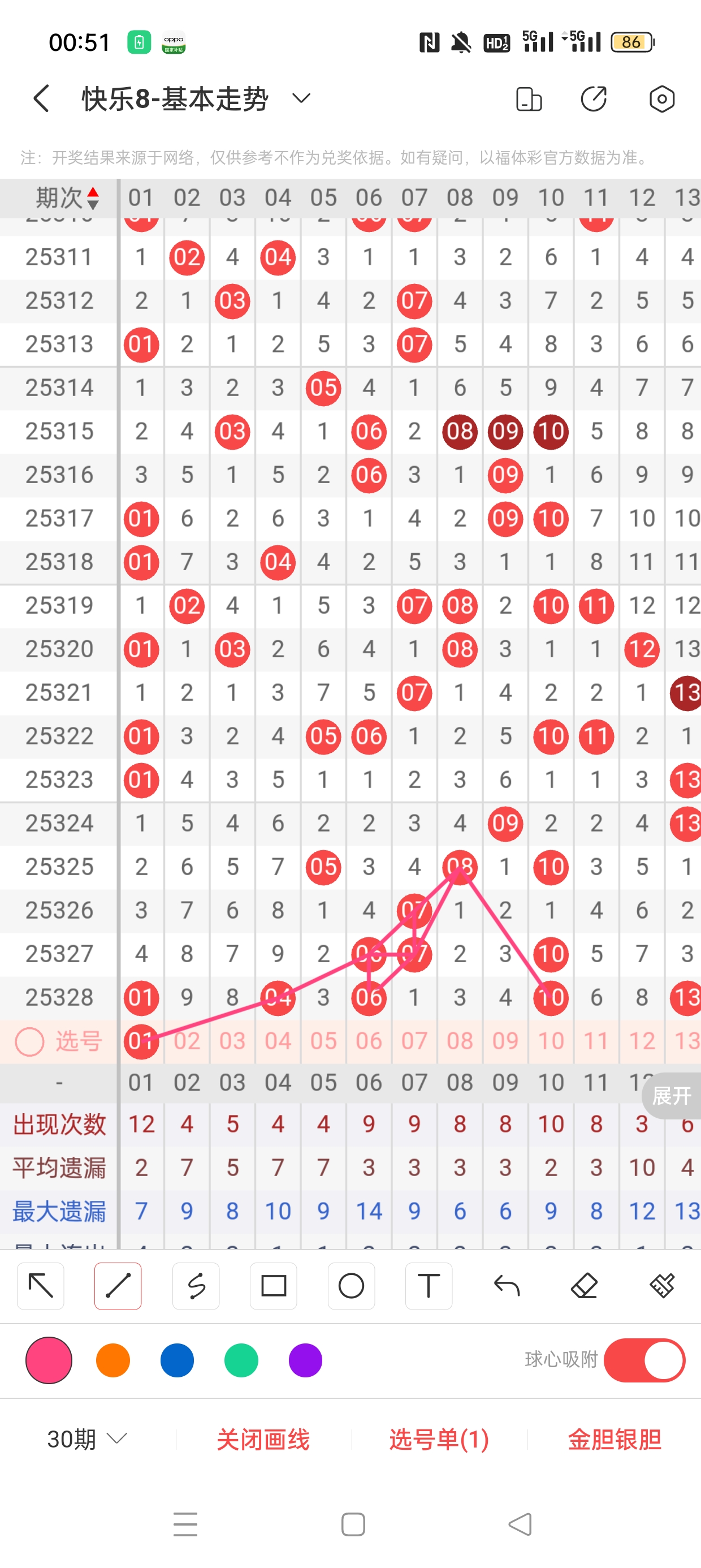Image resolution: width=701 pixels, height=1568 pixels.
Task: Choose the orange line color
Action: click(113, 1360)
